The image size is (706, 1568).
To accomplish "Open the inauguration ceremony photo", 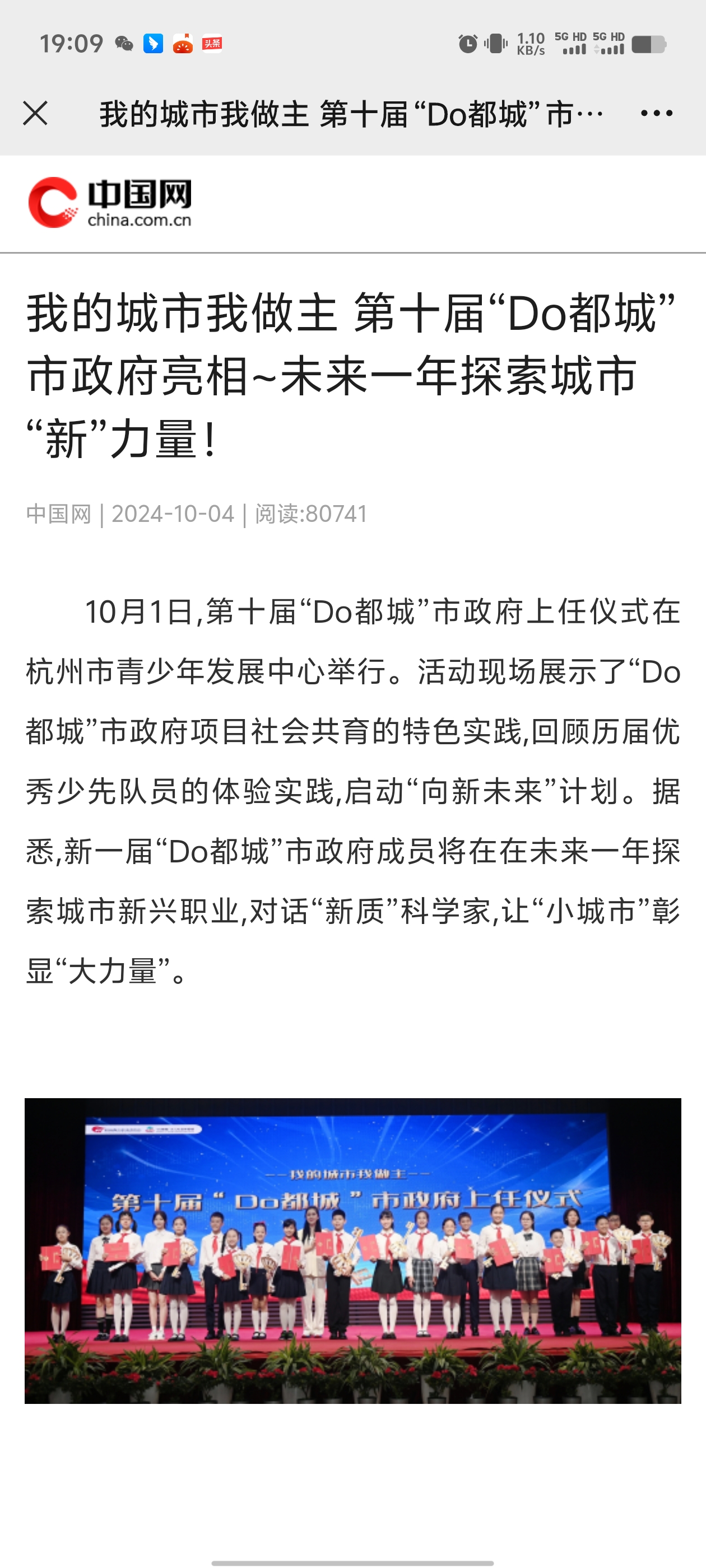I will [352, 1251].
